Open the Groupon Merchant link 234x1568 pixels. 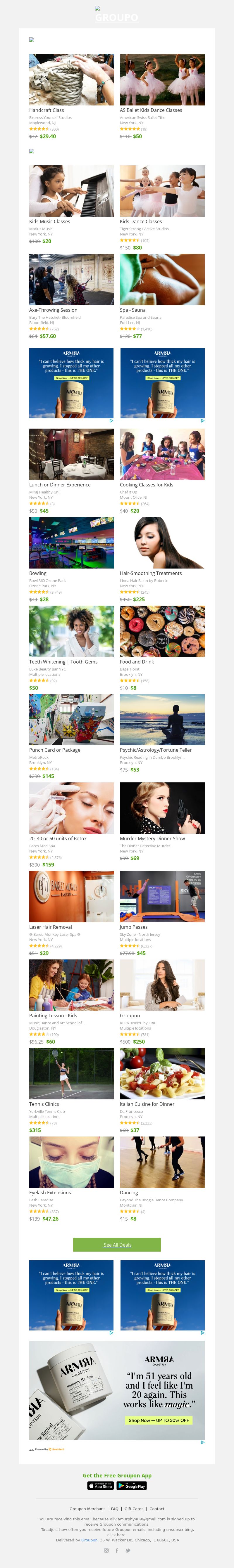(x=87, y=1509)
